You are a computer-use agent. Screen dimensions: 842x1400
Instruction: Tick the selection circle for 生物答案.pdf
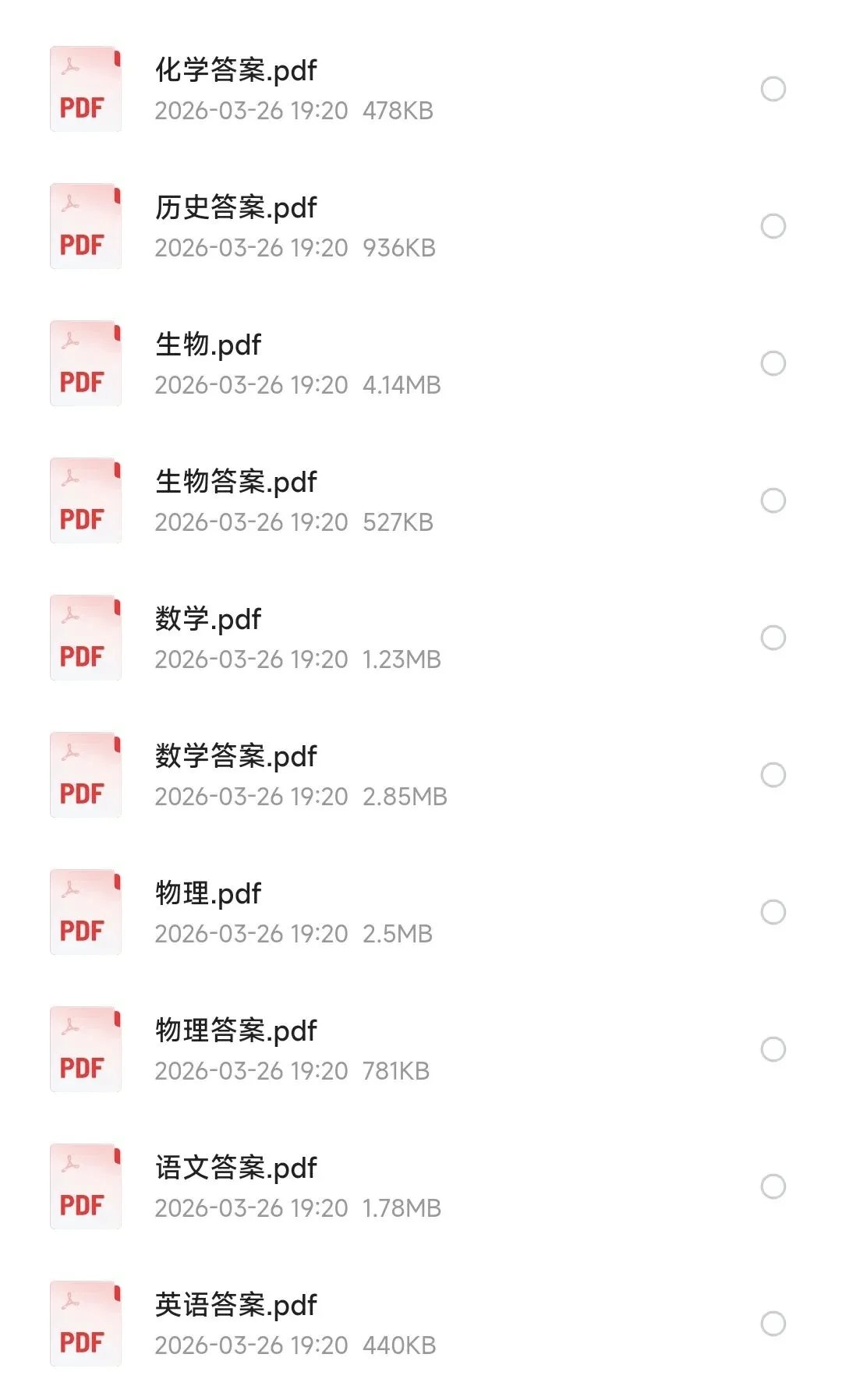773,500
